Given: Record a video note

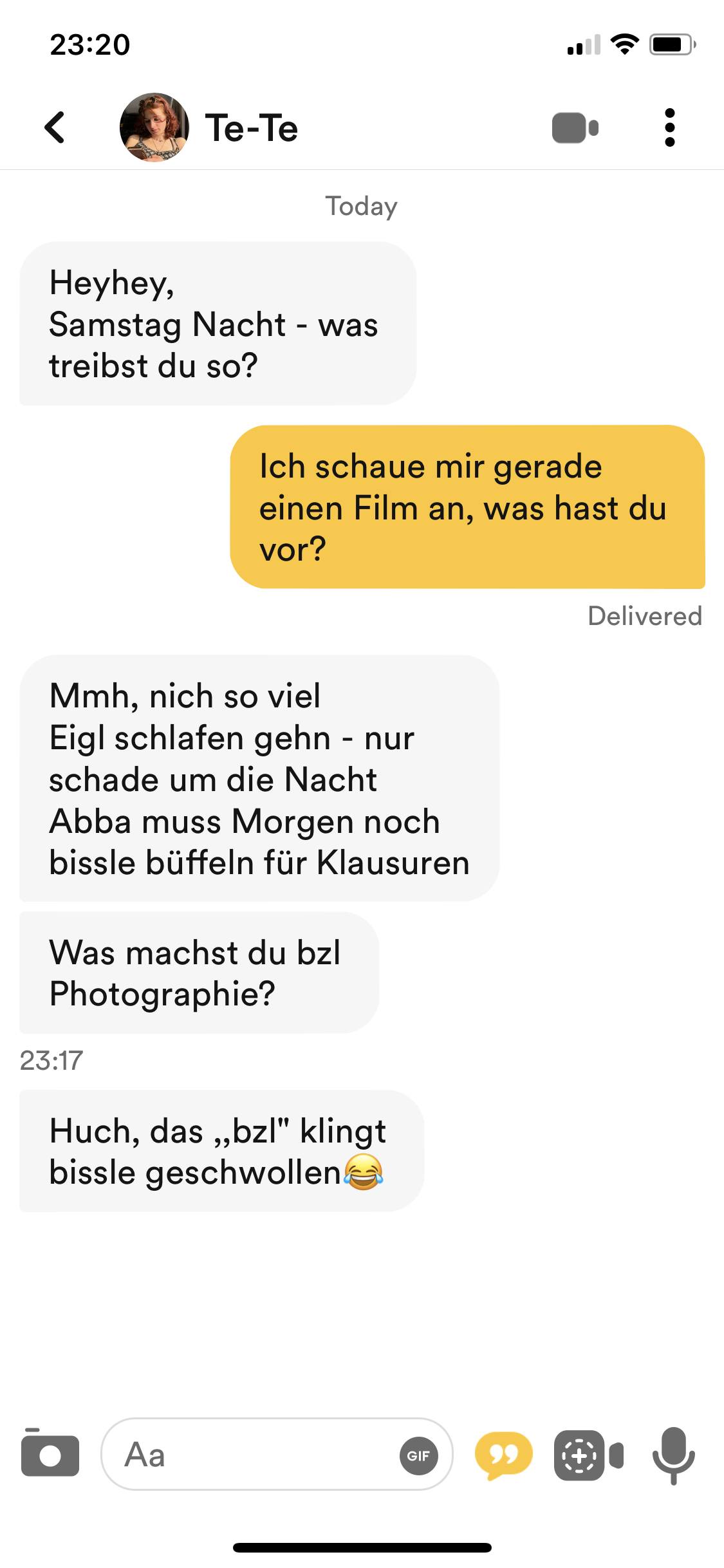Looking at the screenshot, I should (588, 1455).
